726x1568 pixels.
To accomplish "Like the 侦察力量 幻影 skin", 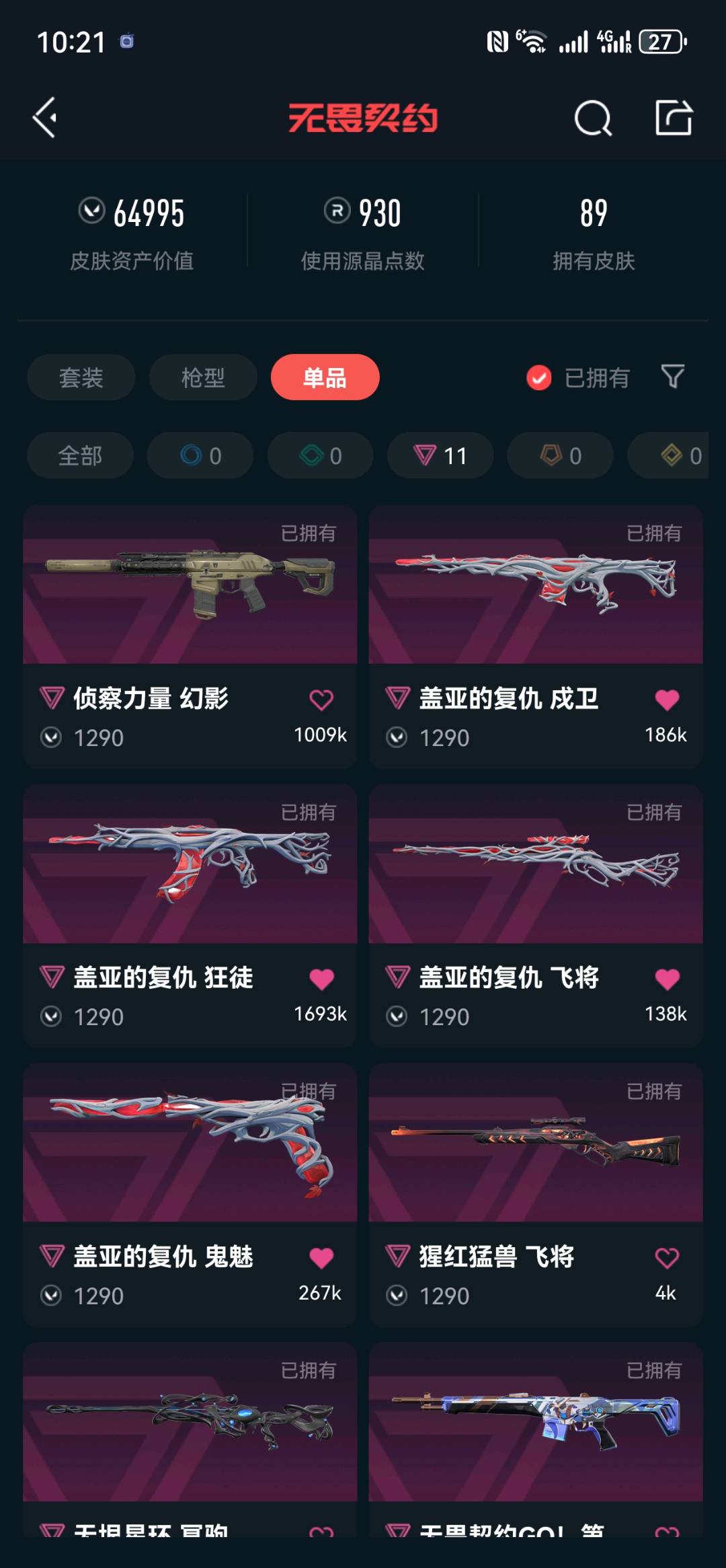I will coord(321,700).
